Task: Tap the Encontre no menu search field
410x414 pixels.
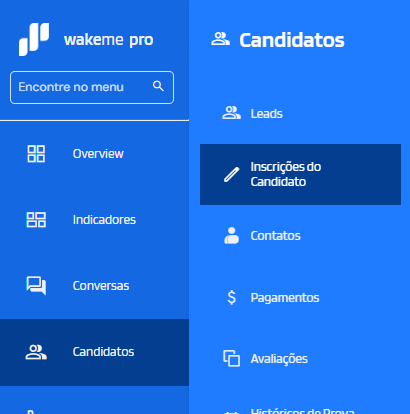Action: point(92,87)
